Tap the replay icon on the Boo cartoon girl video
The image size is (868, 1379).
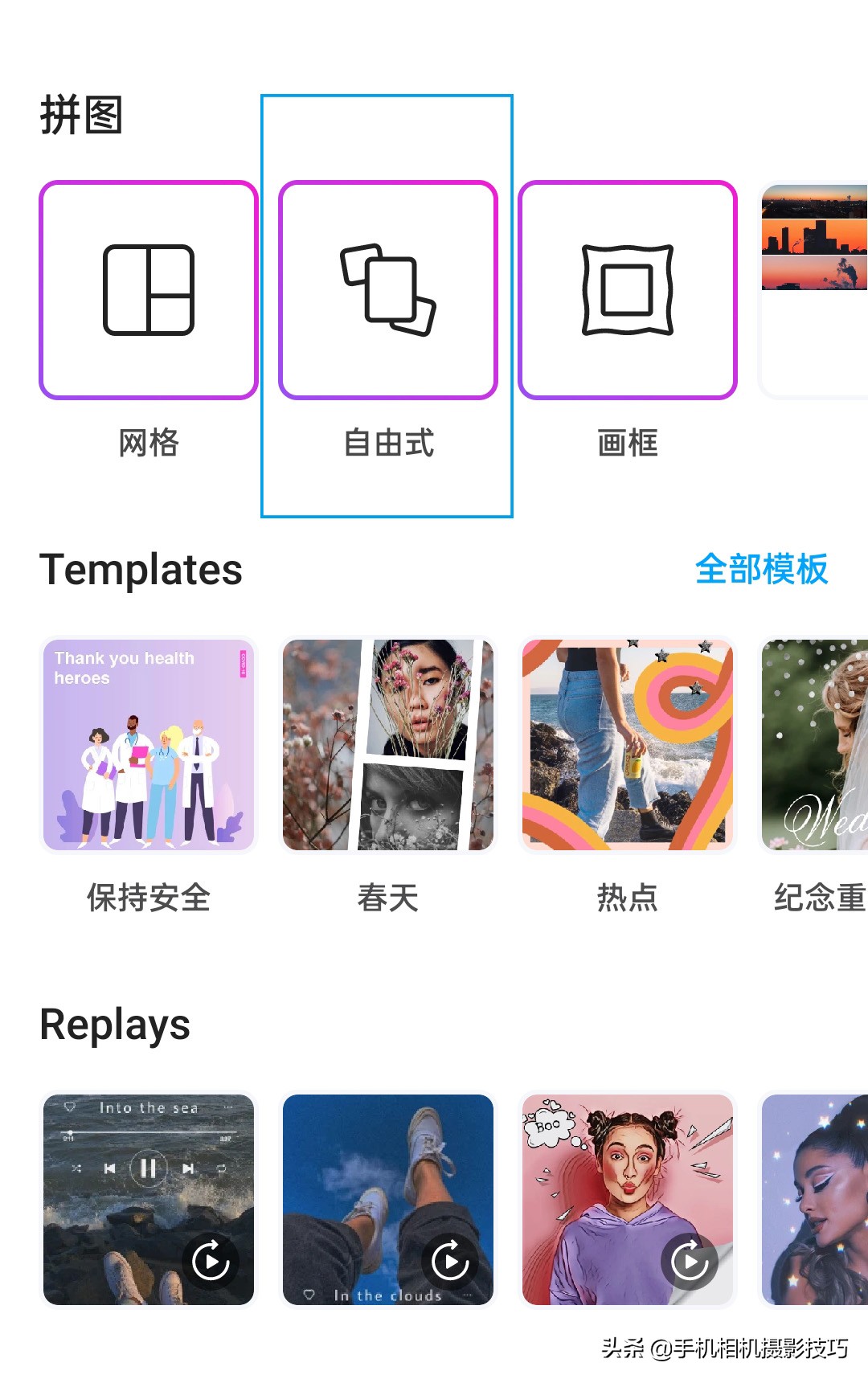point(689,1262)
